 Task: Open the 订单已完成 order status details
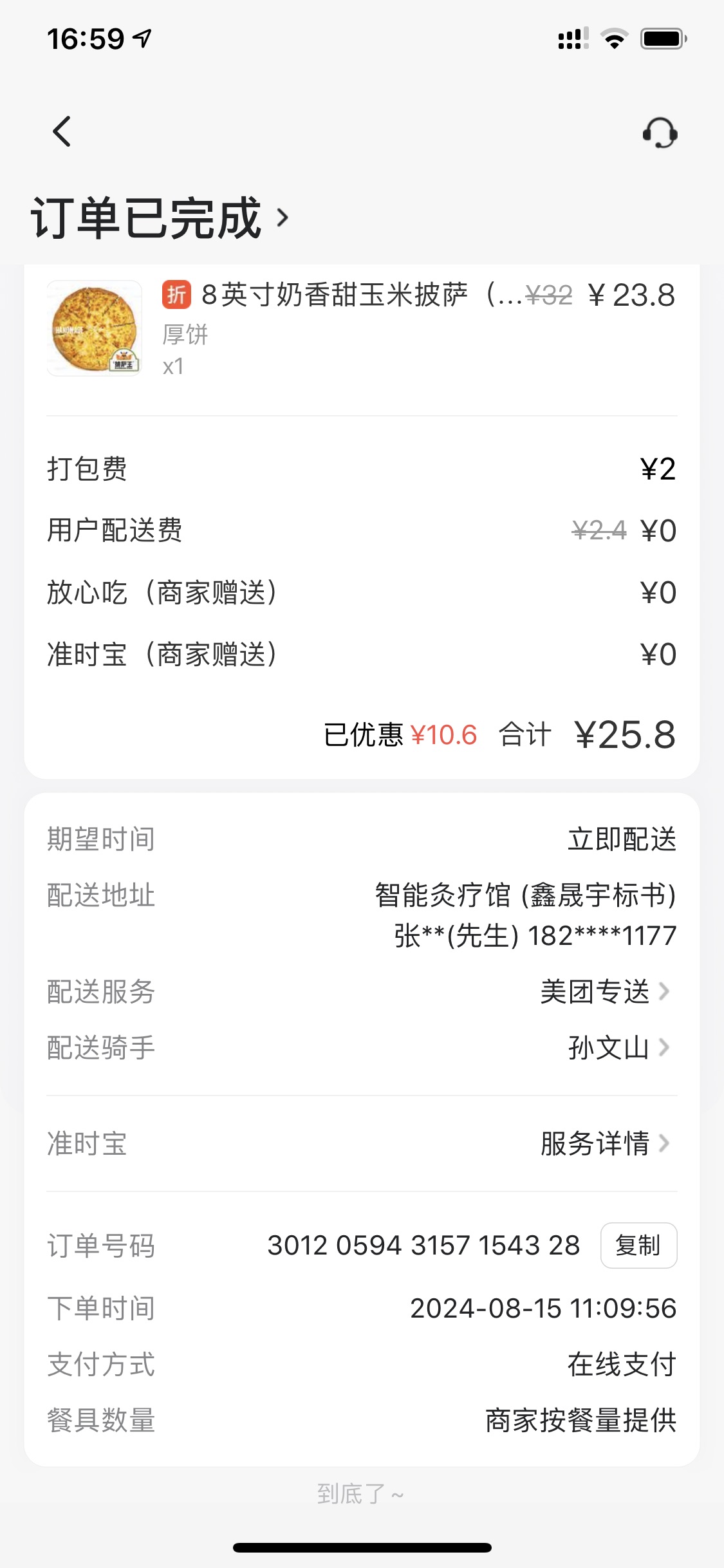click(161, 218)
